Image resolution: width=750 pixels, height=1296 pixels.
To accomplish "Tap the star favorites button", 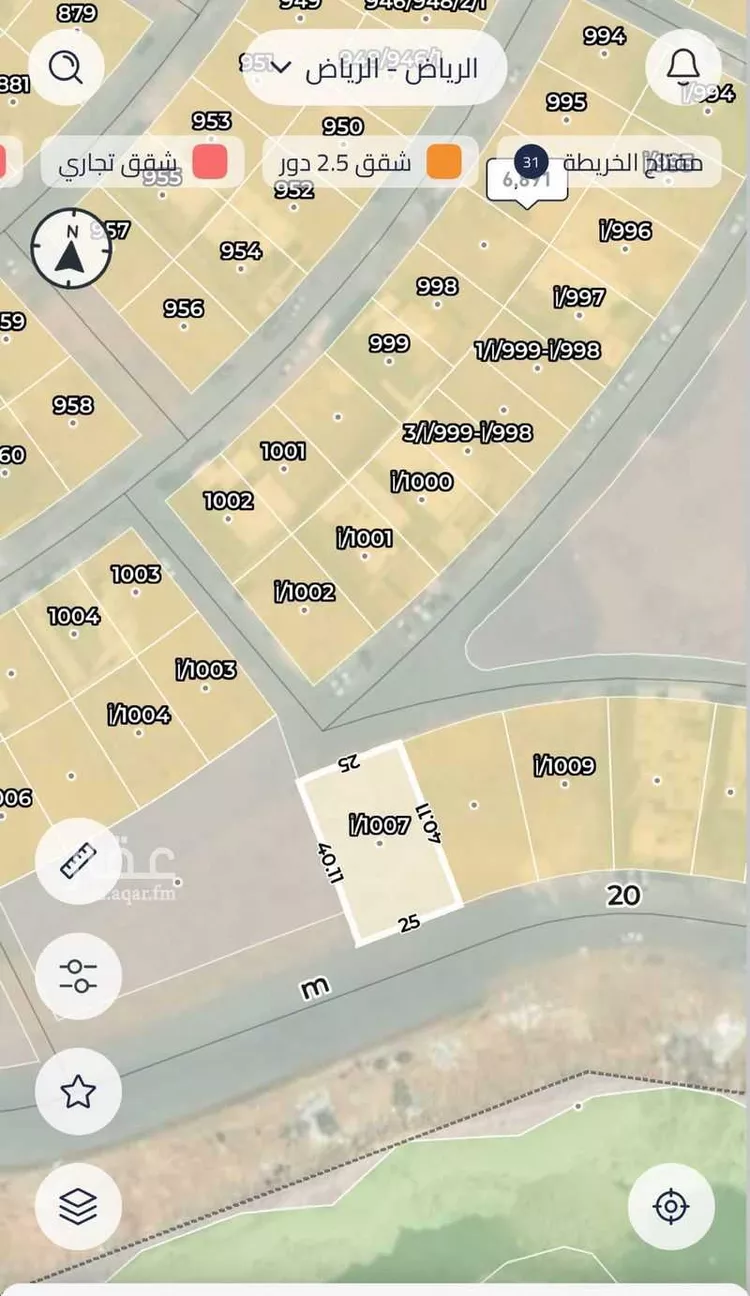I will point(78,1091).
